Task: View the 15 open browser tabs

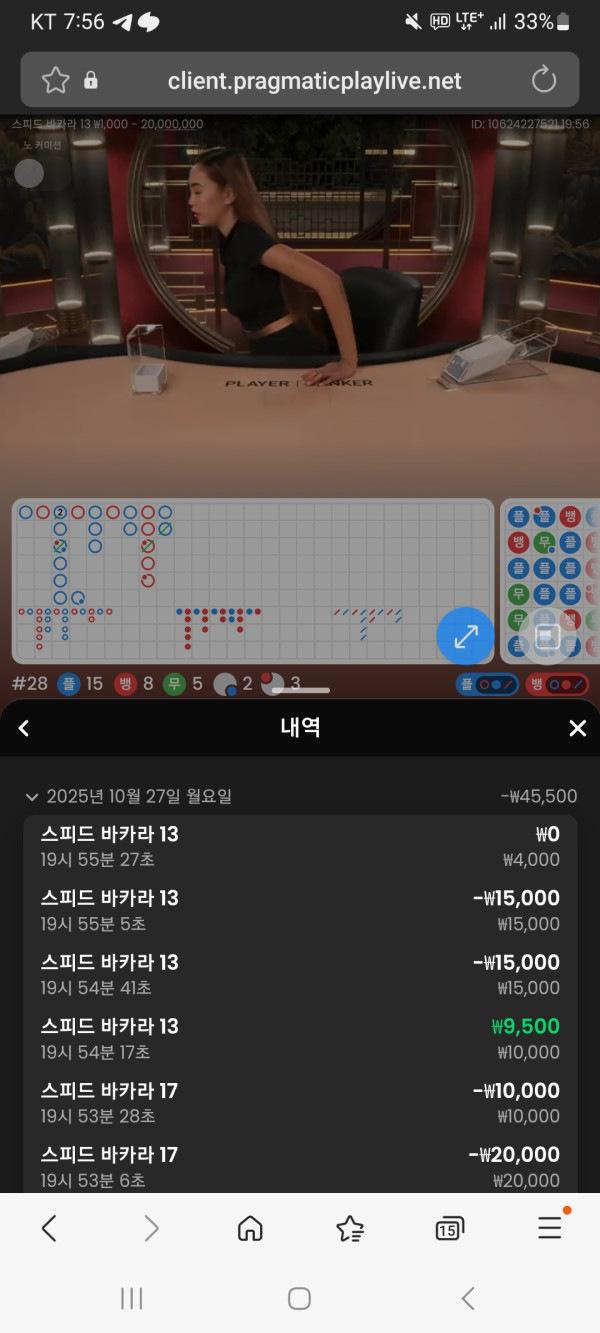Action: 449,1228
